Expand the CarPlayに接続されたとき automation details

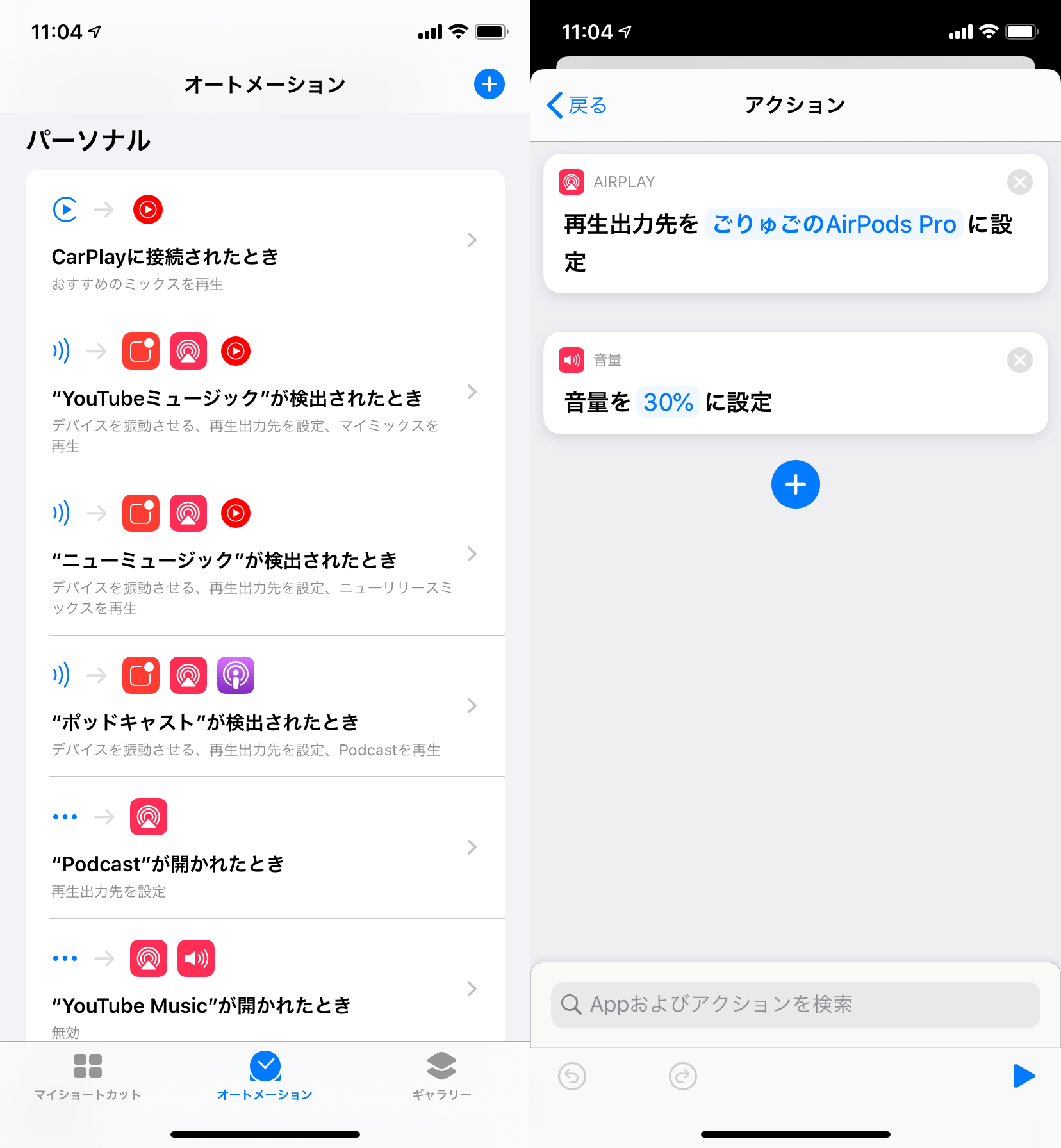pyautogui.click(x=472, y=240)
